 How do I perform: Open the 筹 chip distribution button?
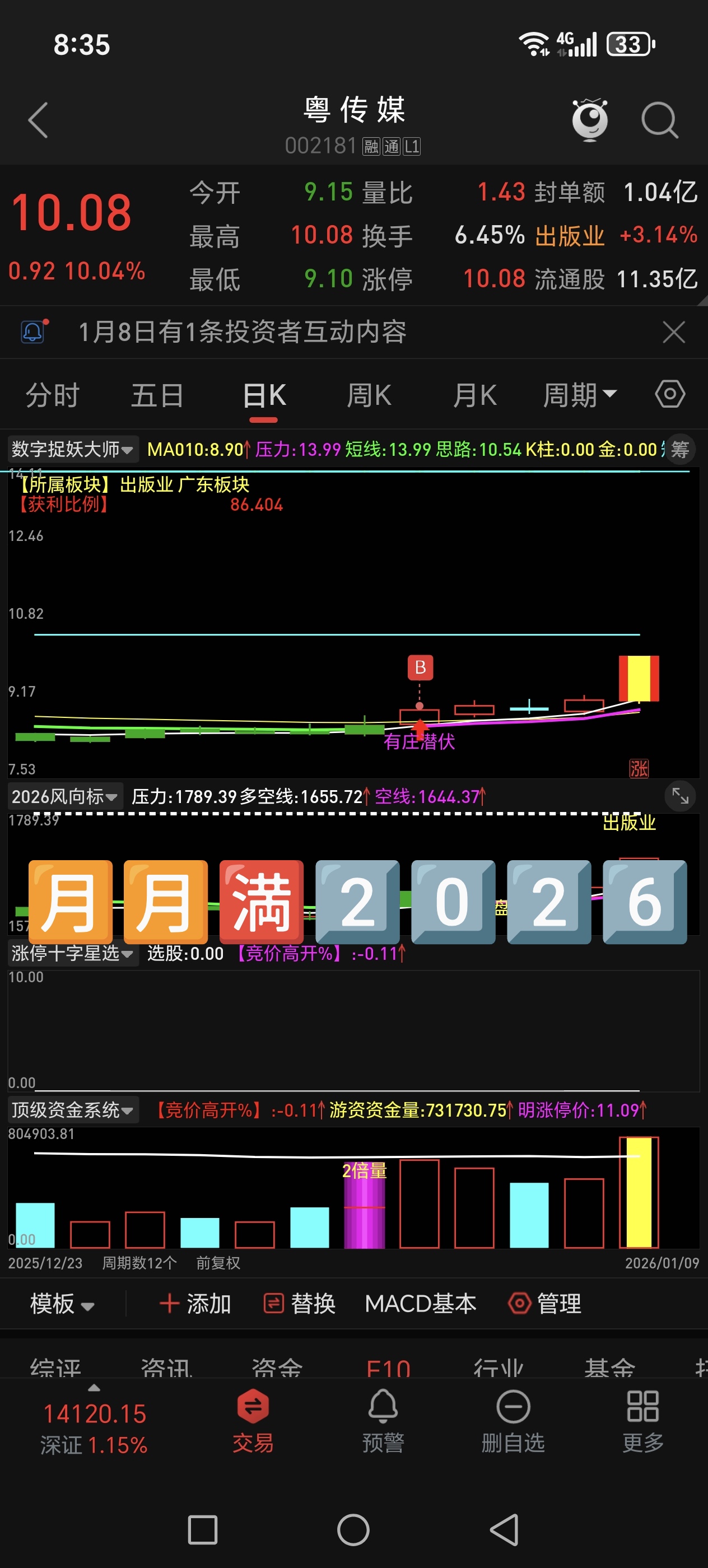679,450
